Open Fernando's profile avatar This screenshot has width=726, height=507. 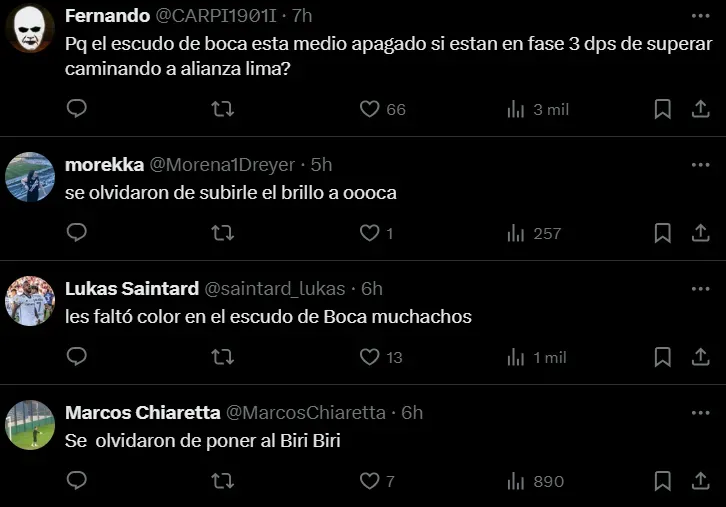click(30, 28)
